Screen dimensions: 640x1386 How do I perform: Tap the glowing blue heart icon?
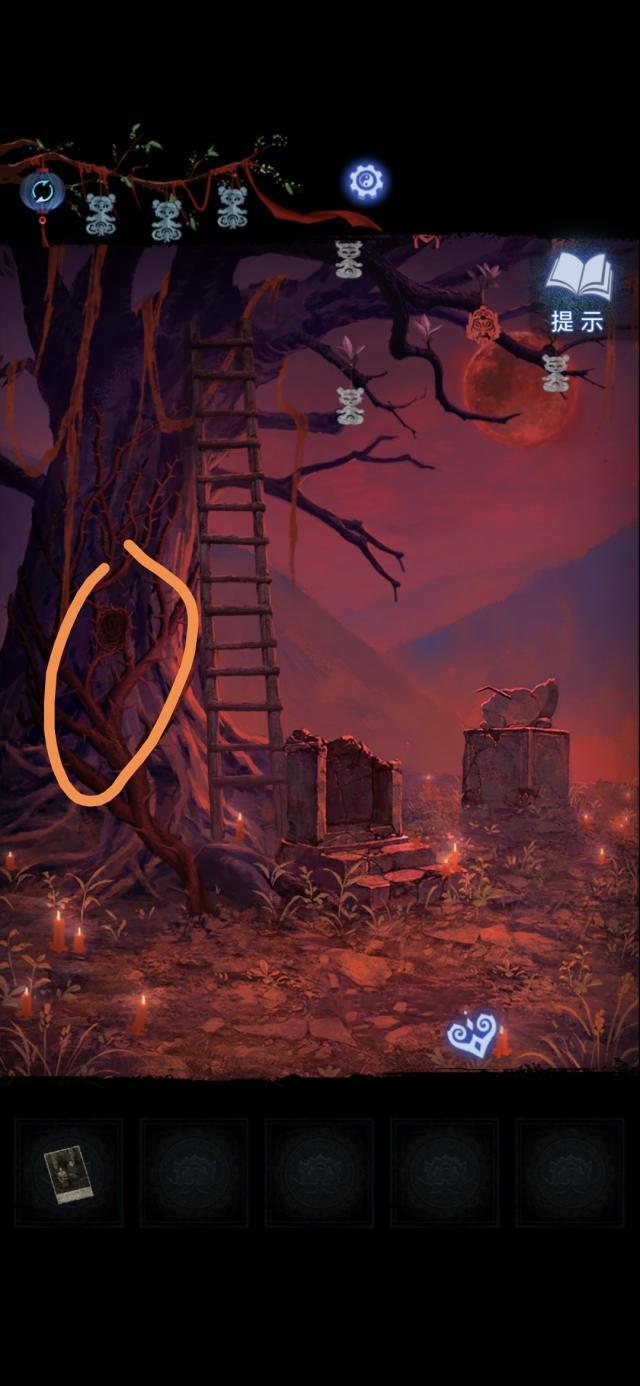[472, 1035]
